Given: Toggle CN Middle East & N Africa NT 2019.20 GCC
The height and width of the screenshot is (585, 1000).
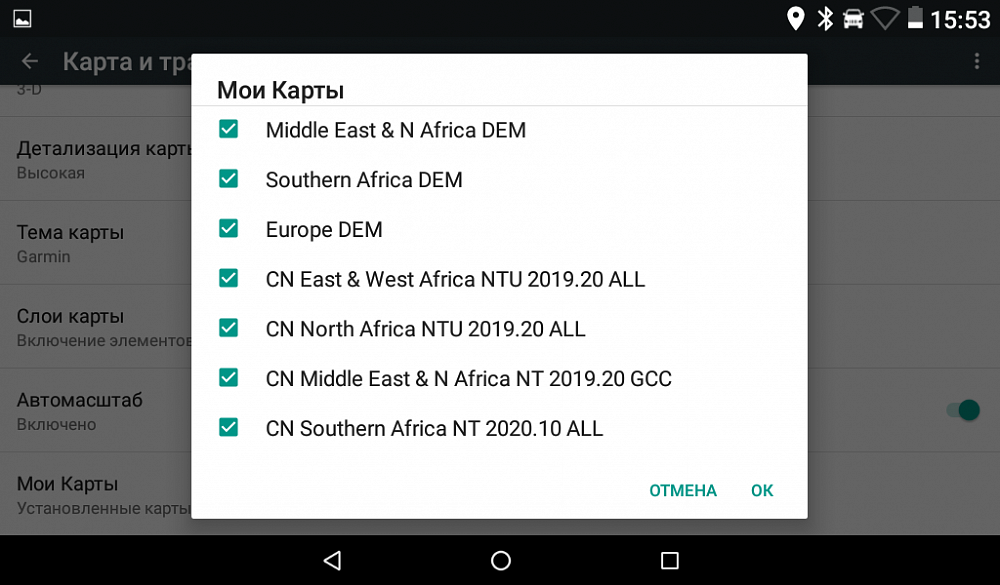Looking at the screenshot, I should 229,378.
